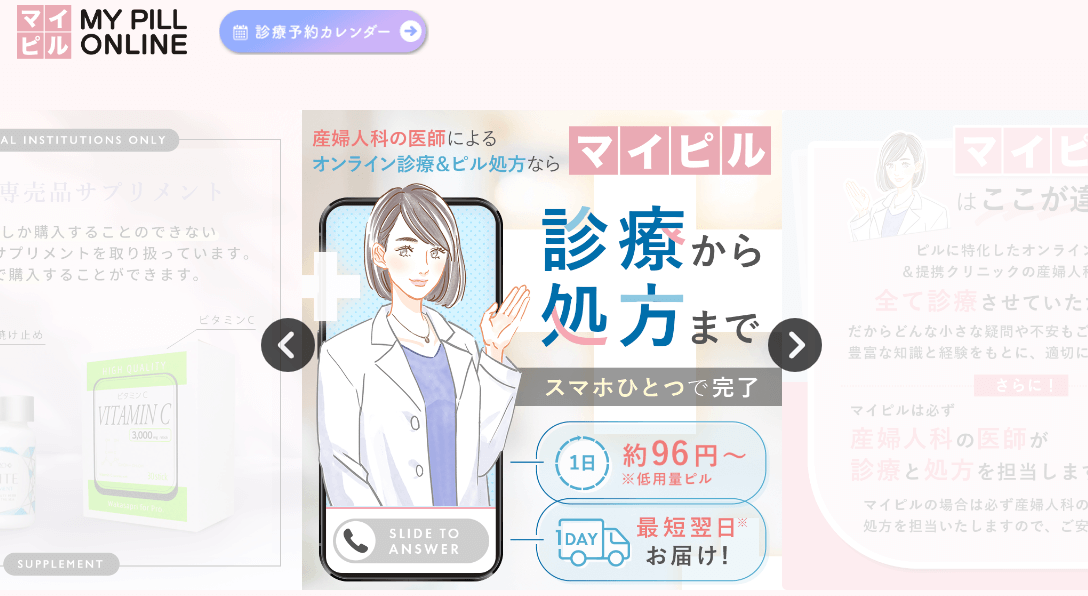Tap the MY PILL ONLINE home logo
The height and width of the screenshot is (596, 1088).
(102, 31)
